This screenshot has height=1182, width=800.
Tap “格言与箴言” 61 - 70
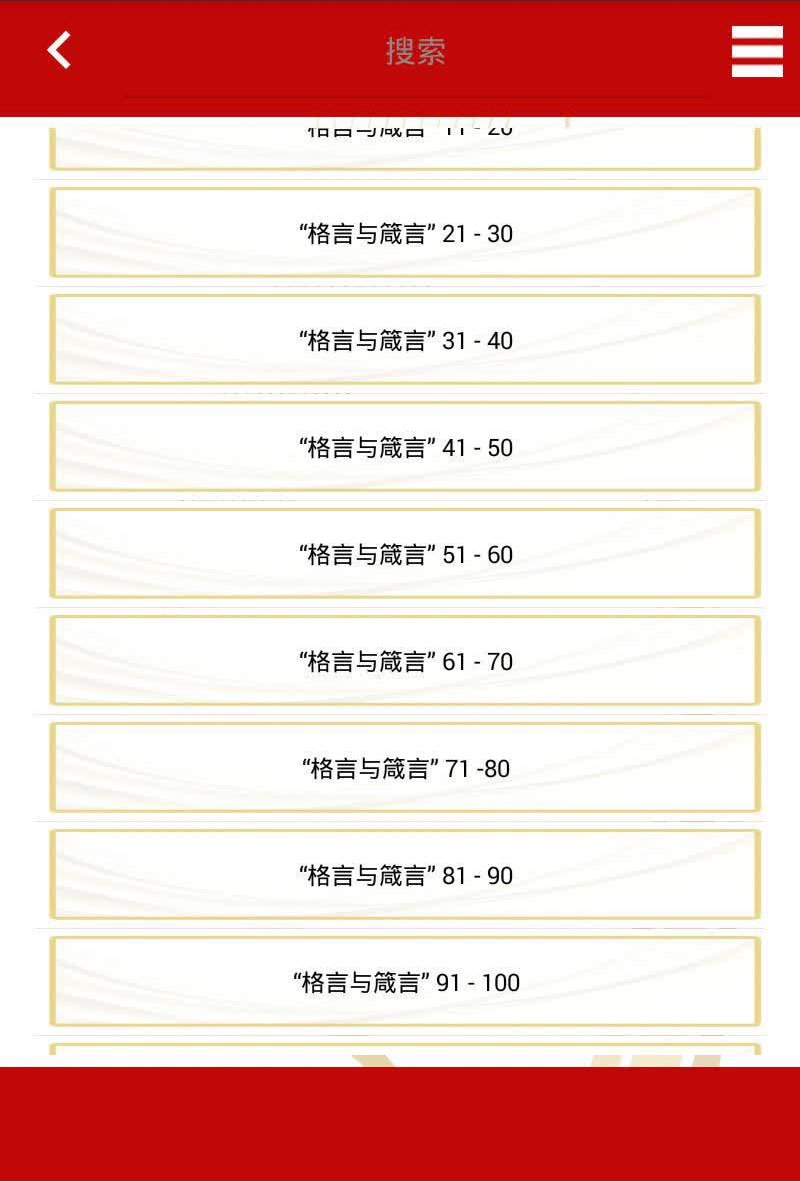[405, 661]
